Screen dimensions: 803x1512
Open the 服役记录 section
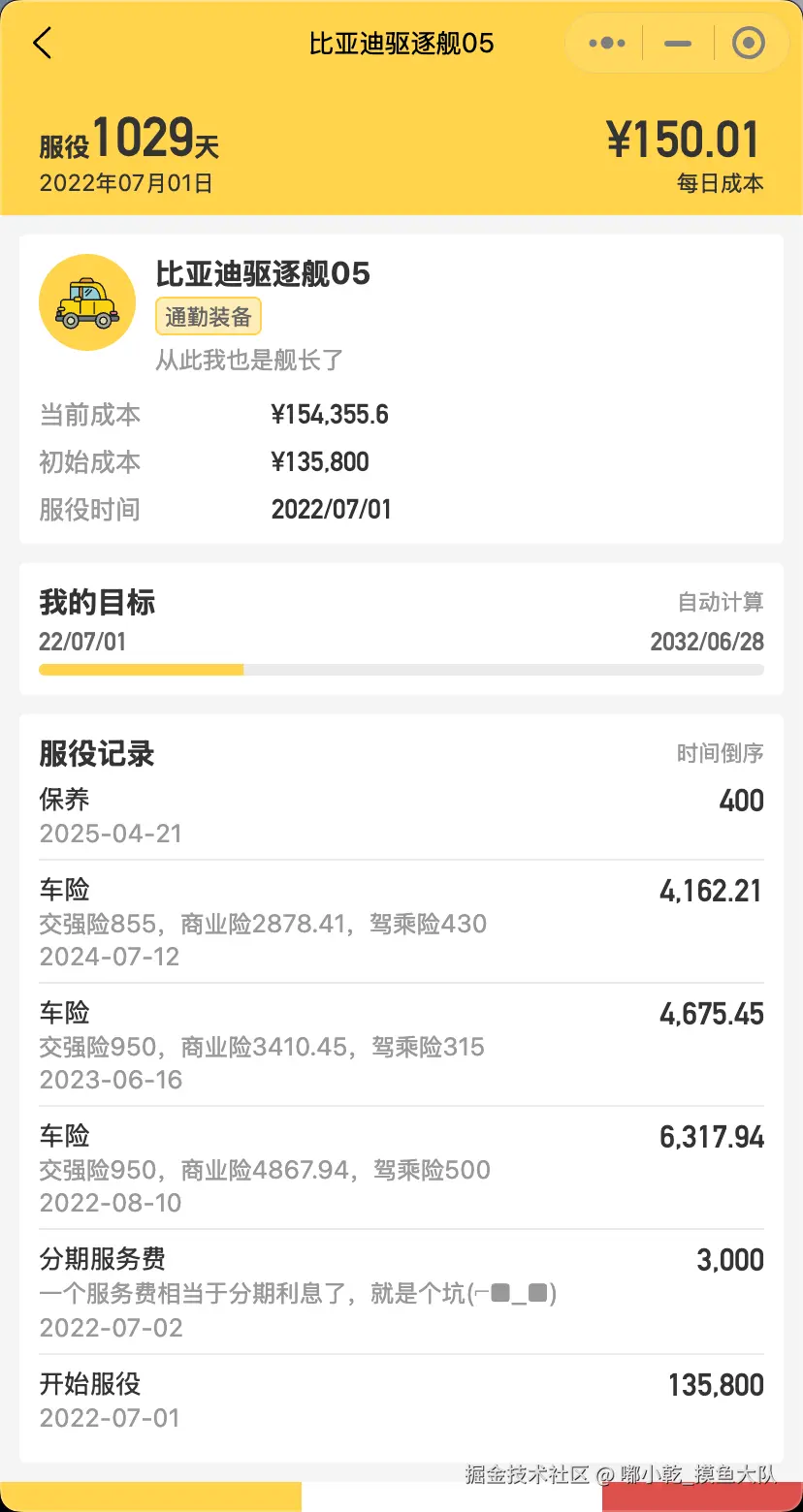click(97, 753)
